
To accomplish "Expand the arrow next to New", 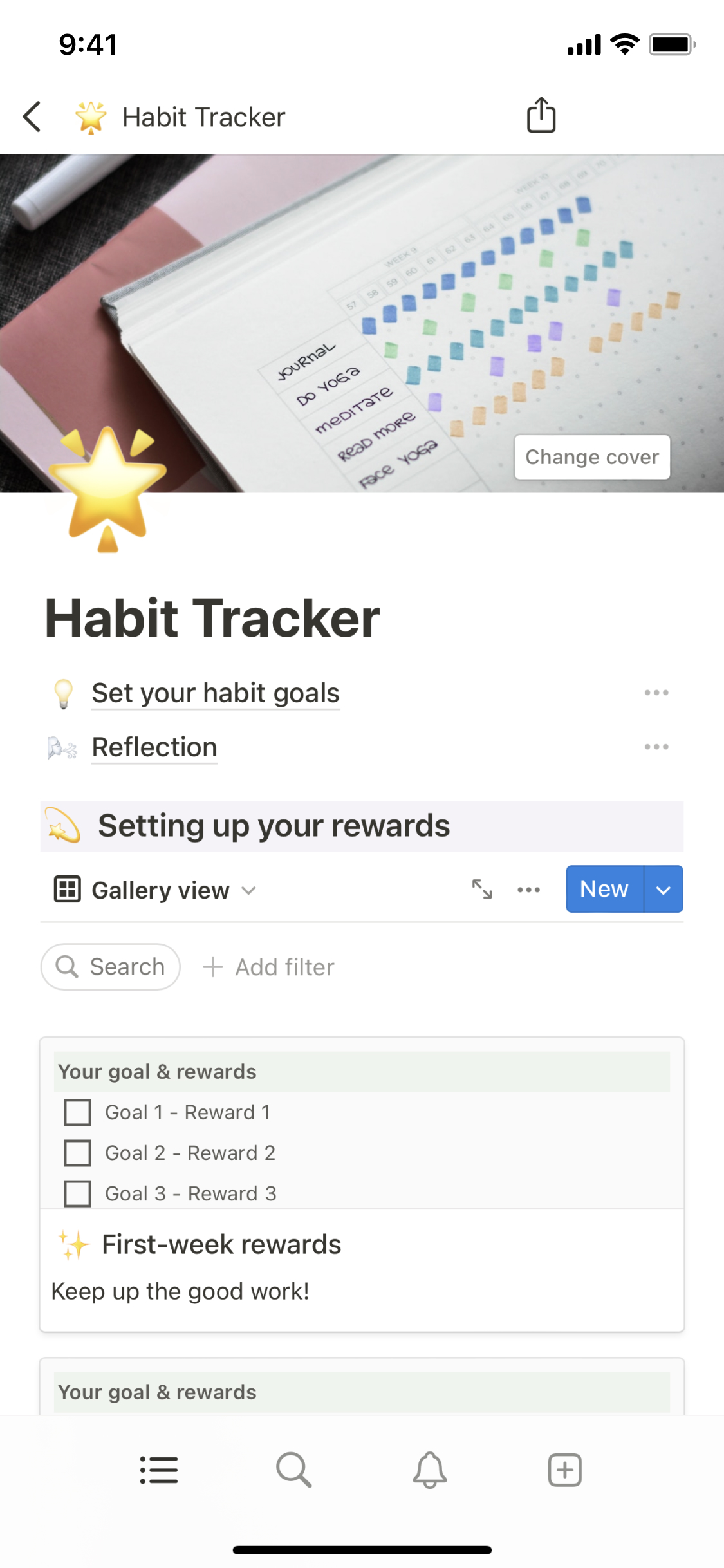I will pyautogui.click(x=664, y=889).
